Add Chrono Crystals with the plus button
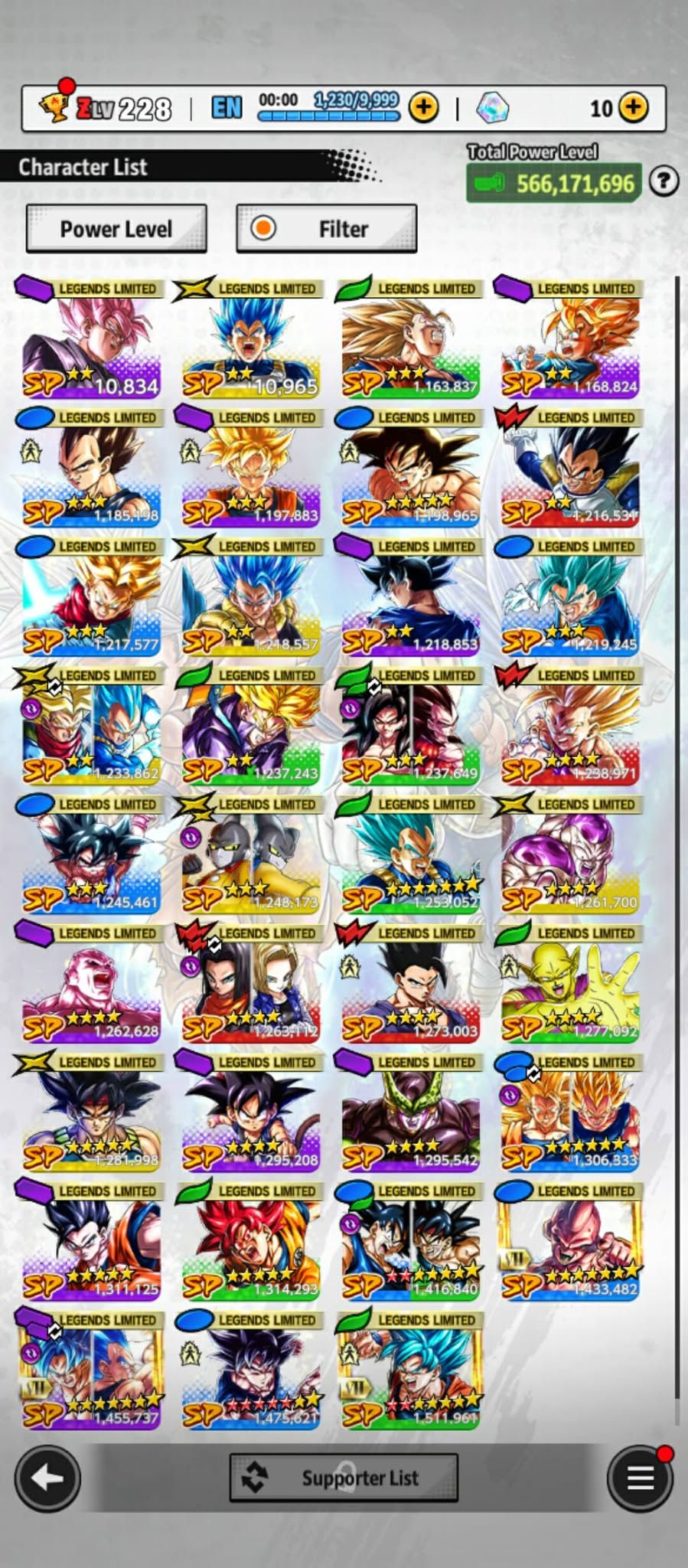 (x=633, y=108)
